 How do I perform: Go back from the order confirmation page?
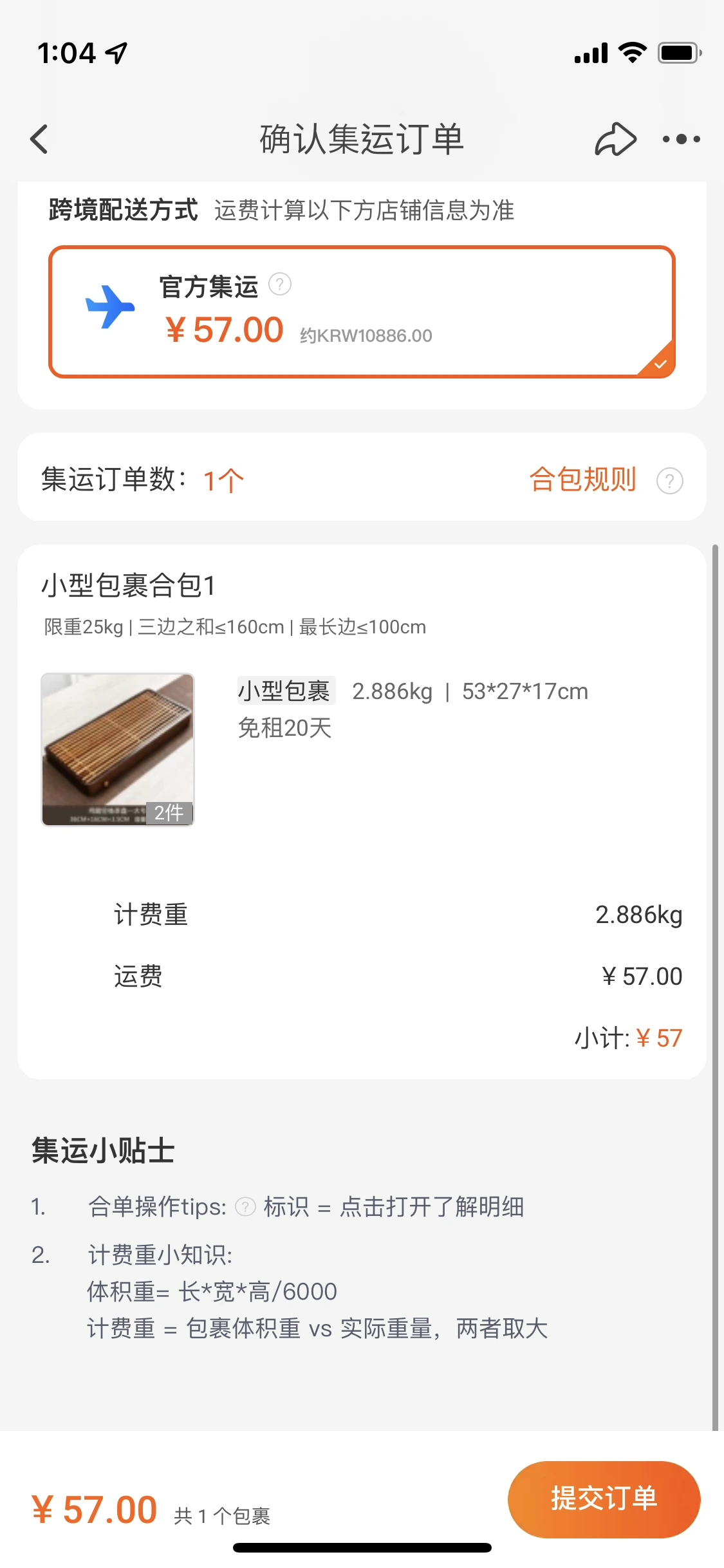coord(39,139)
